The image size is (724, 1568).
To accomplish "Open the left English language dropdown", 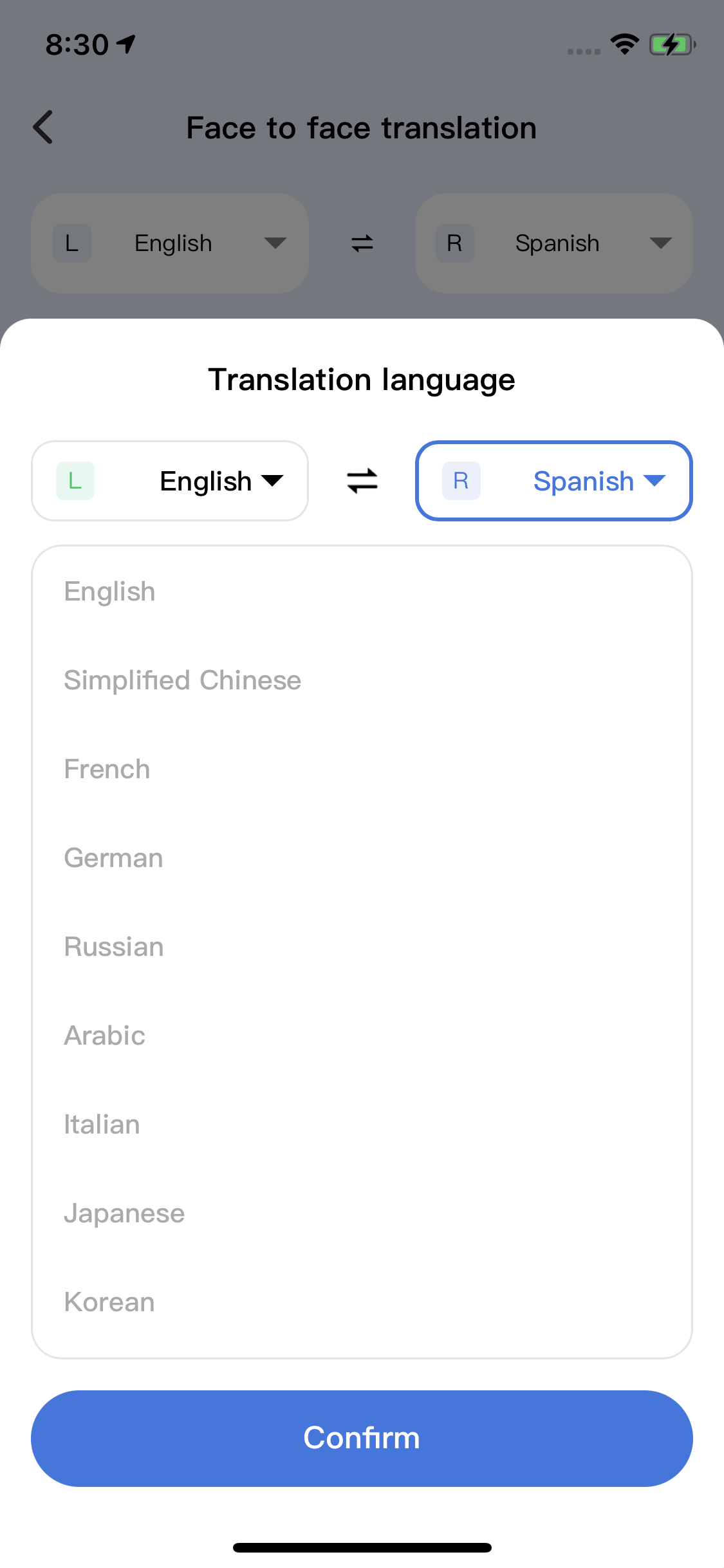I will pyautogui.click(x=170, y=481).
